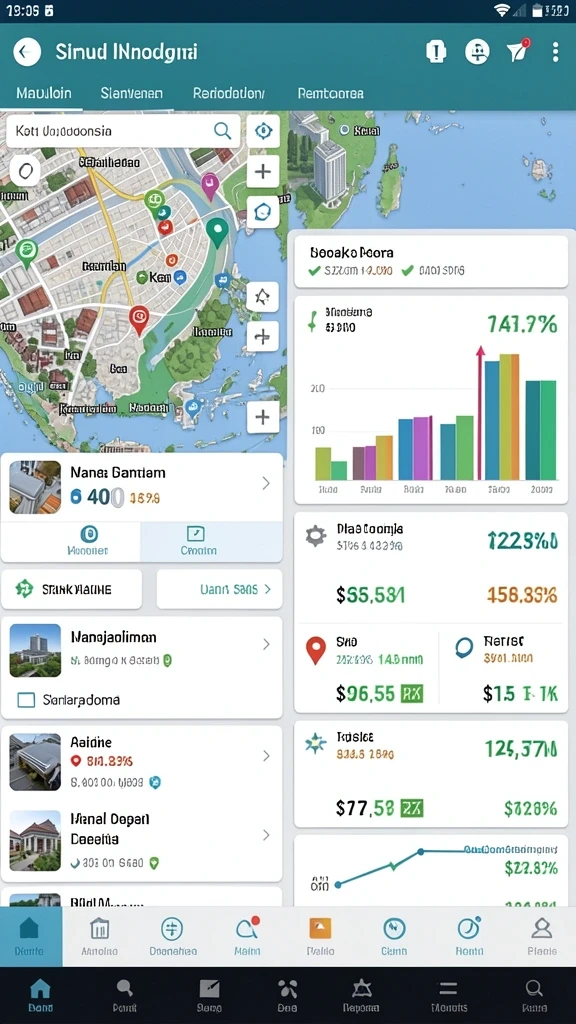
Task: Select the red map pin on the map
Action: 138,320
